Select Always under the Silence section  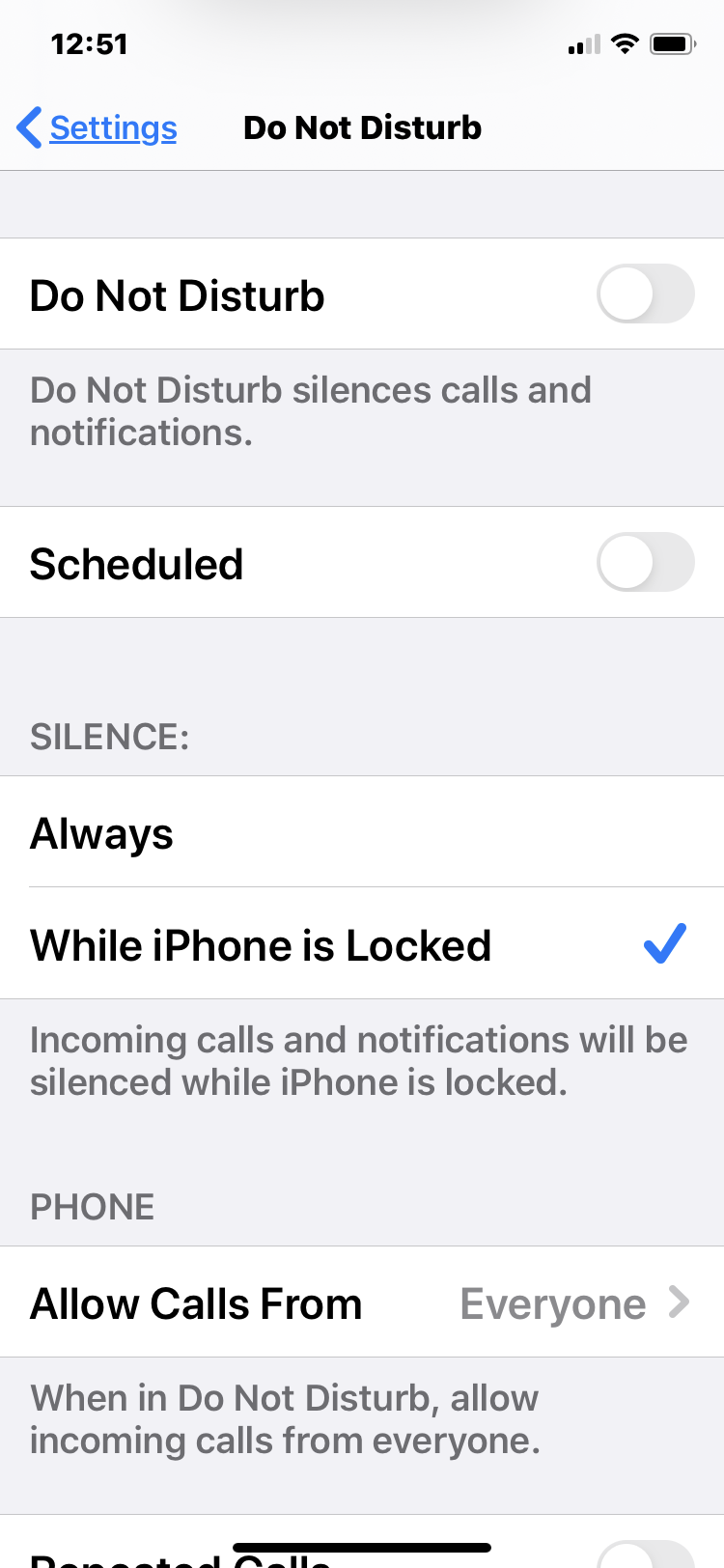coord(362,832)
